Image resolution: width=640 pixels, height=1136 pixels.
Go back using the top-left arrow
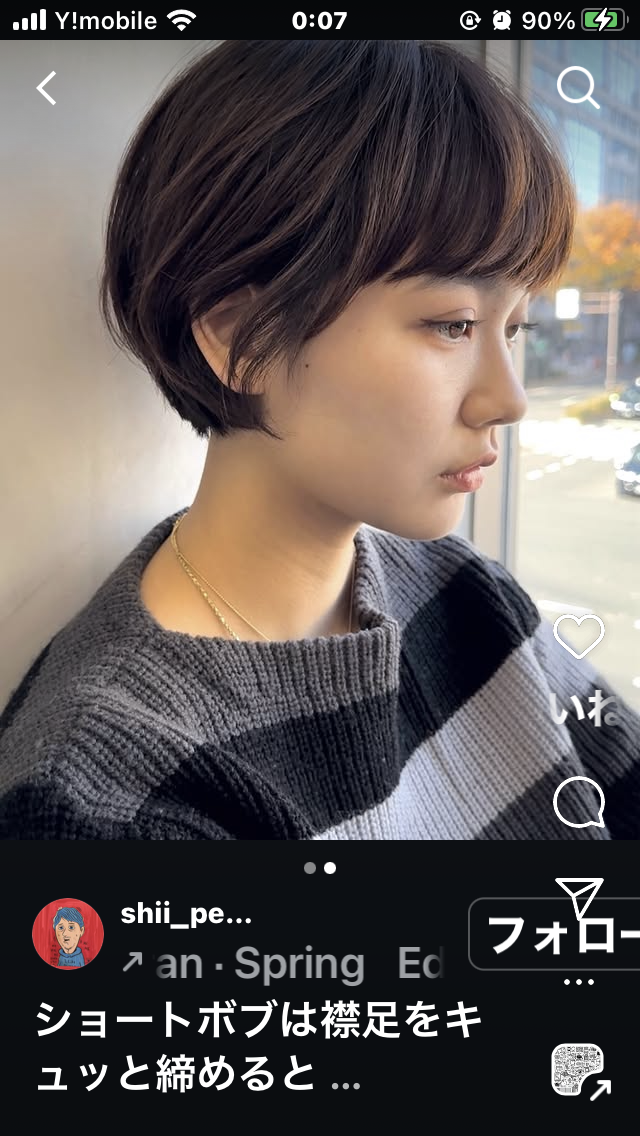pos(46,88)
